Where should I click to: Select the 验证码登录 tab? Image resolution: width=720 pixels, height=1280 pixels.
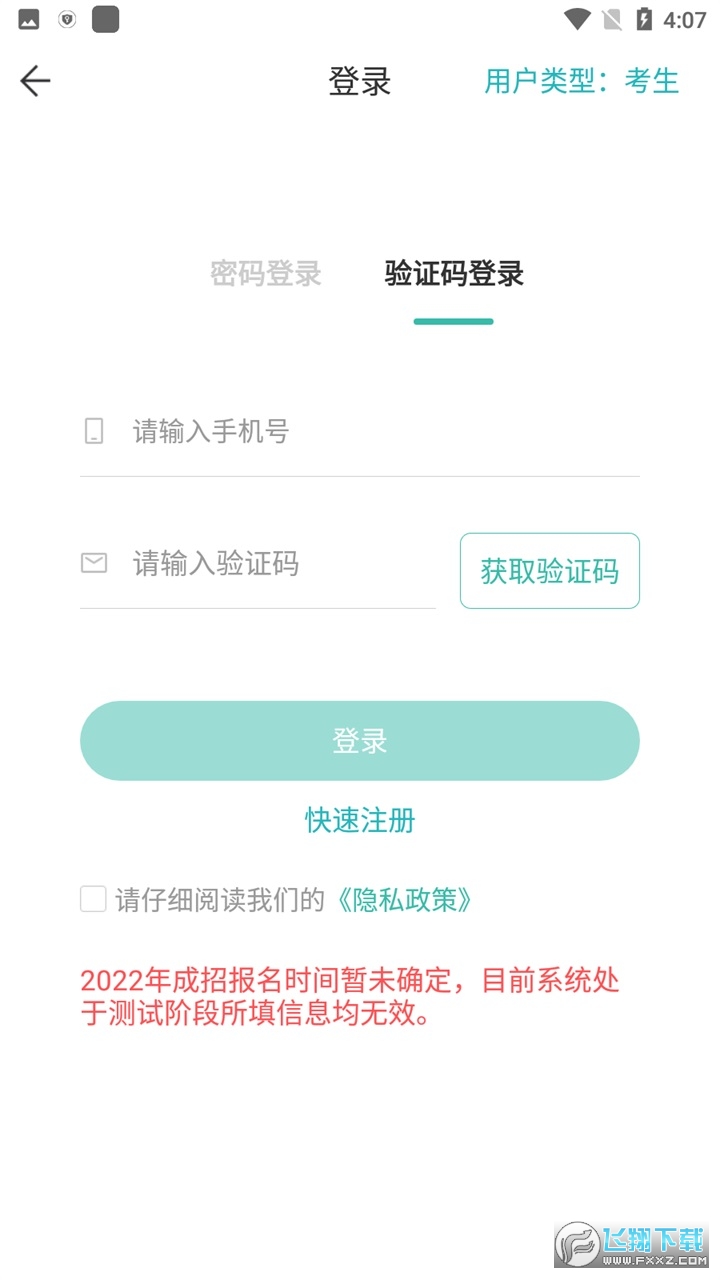[454, 273]
